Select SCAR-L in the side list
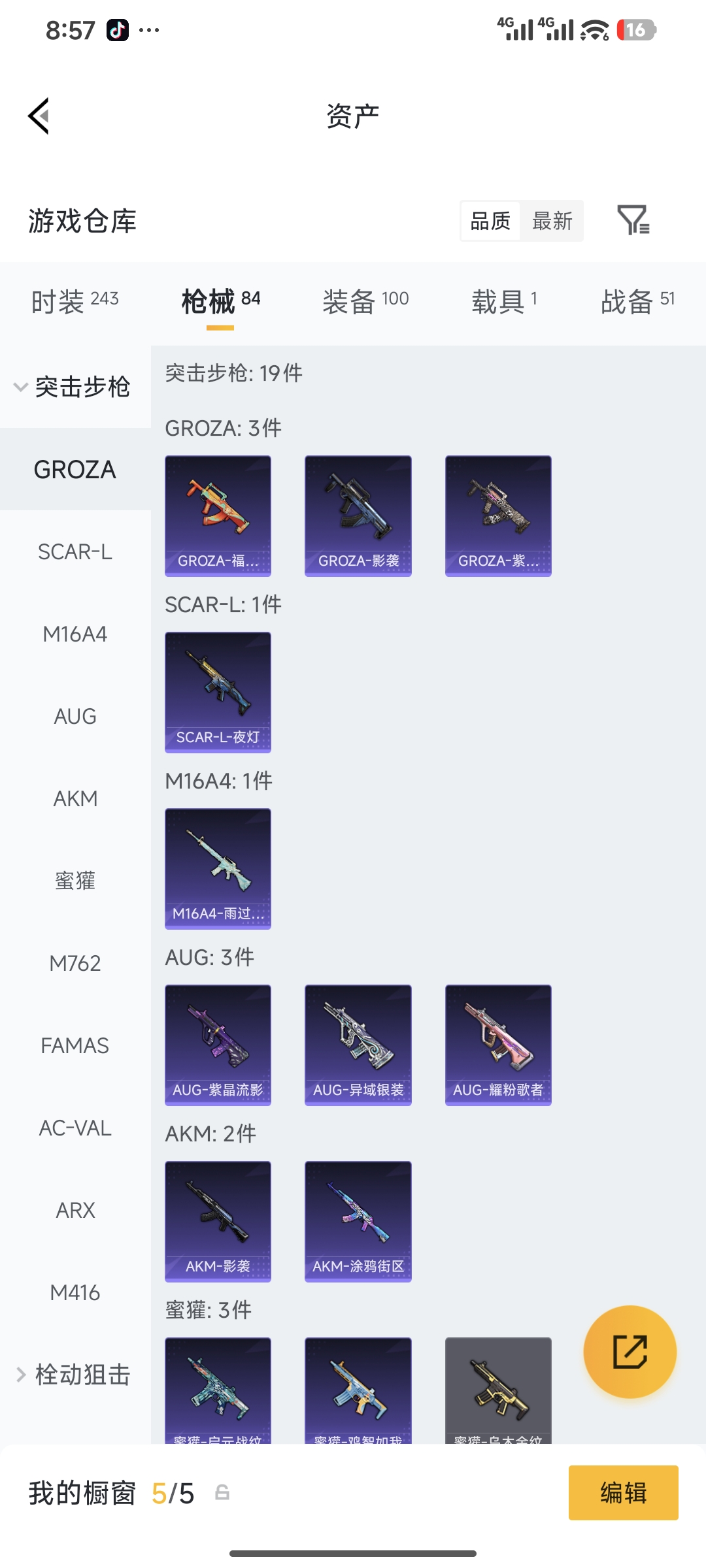This screenshot has height=1568, width=706. pyautogui.click(x=75, y=551)
